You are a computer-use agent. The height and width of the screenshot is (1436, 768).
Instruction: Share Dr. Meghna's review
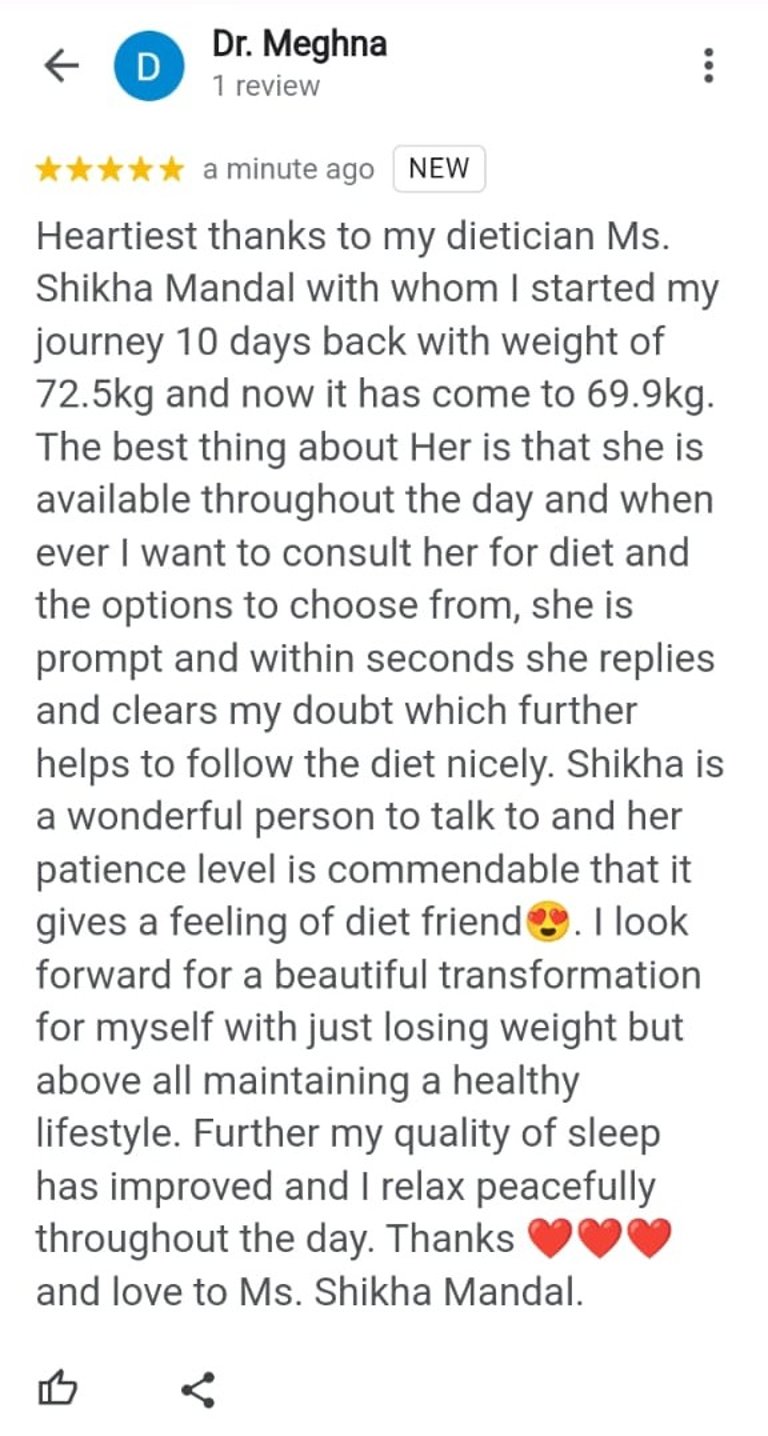tap(197, 1389)
